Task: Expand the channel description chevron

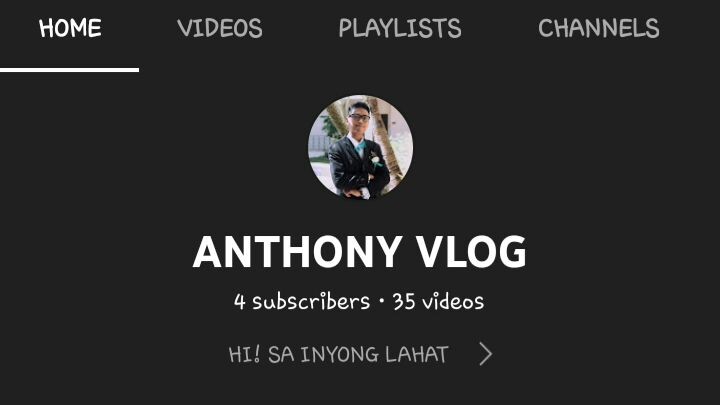Action: (485, 354)
